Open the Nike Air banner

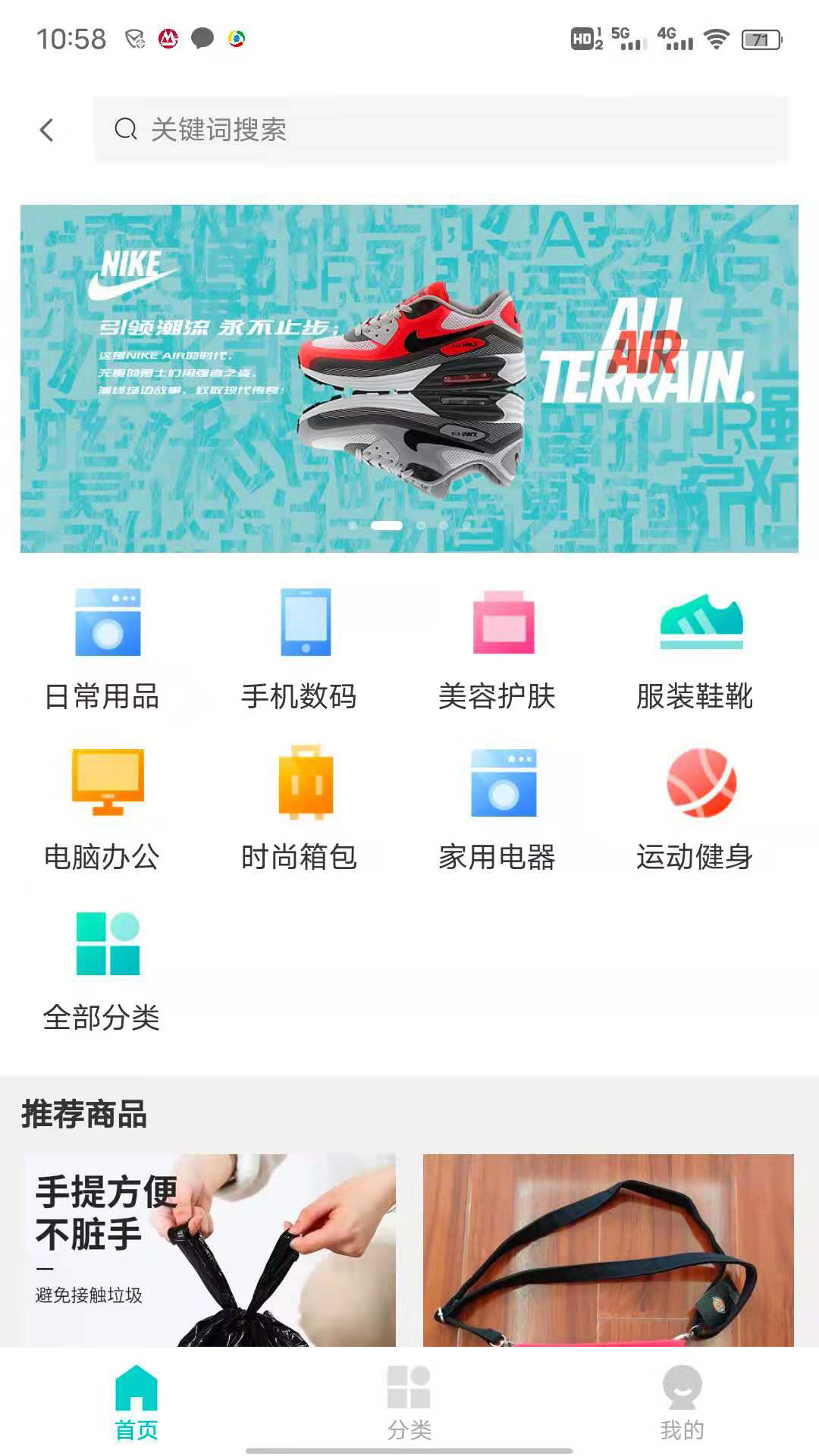point(409,378)
